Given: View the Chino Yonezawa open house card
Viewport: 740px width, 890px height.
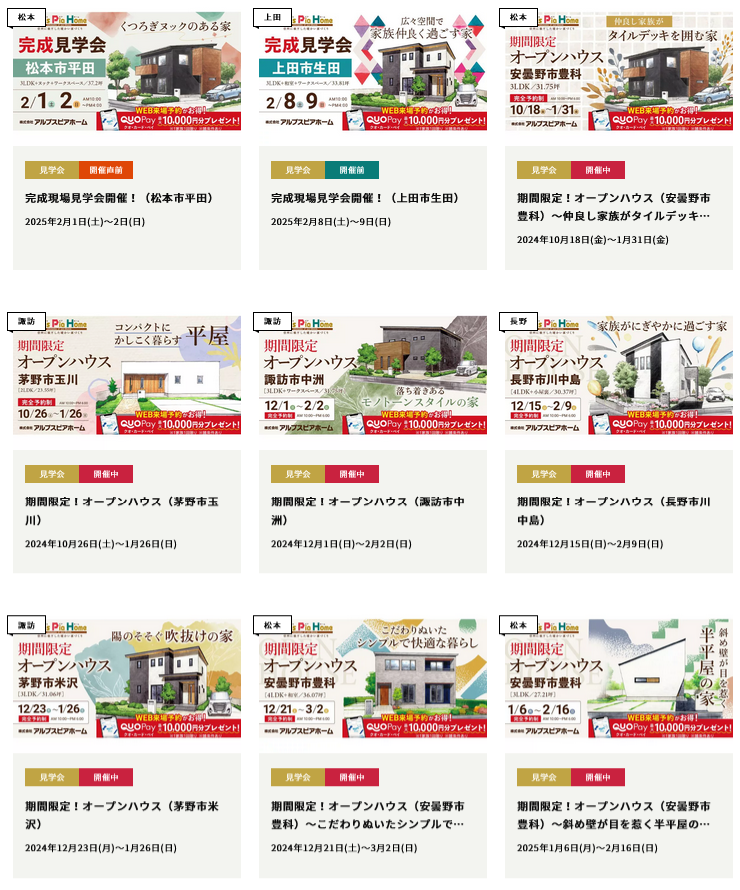Looking at the screenshot, I should (126, 814).
